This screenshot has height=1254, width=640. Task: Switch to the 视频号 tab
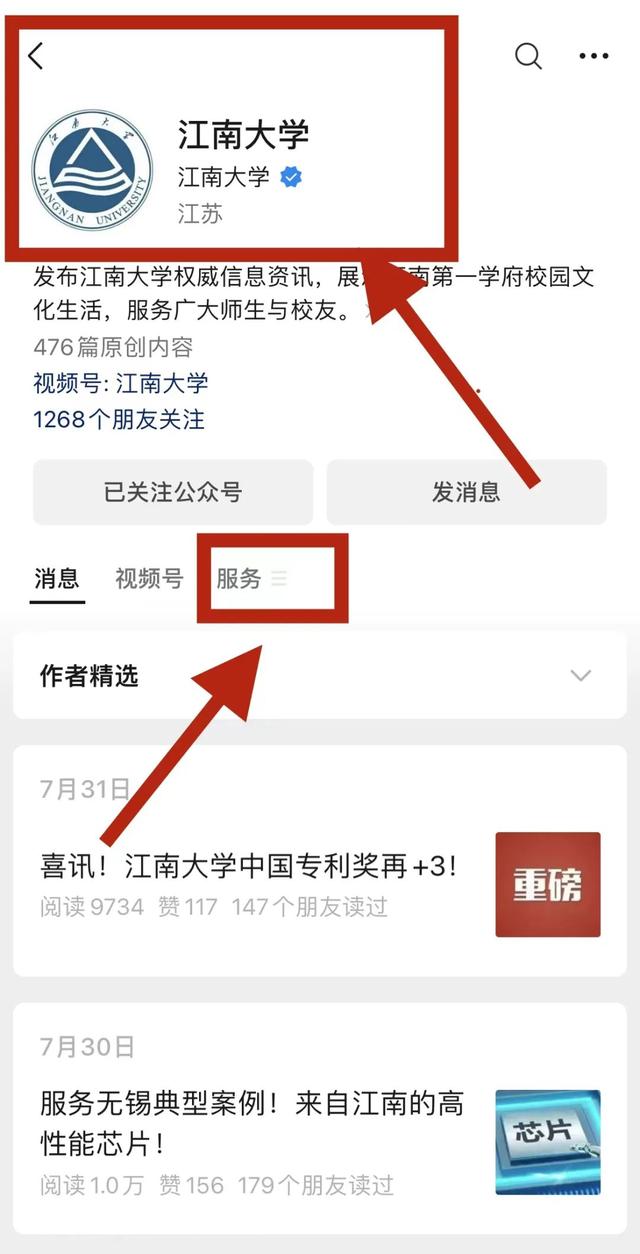point(149,579)
